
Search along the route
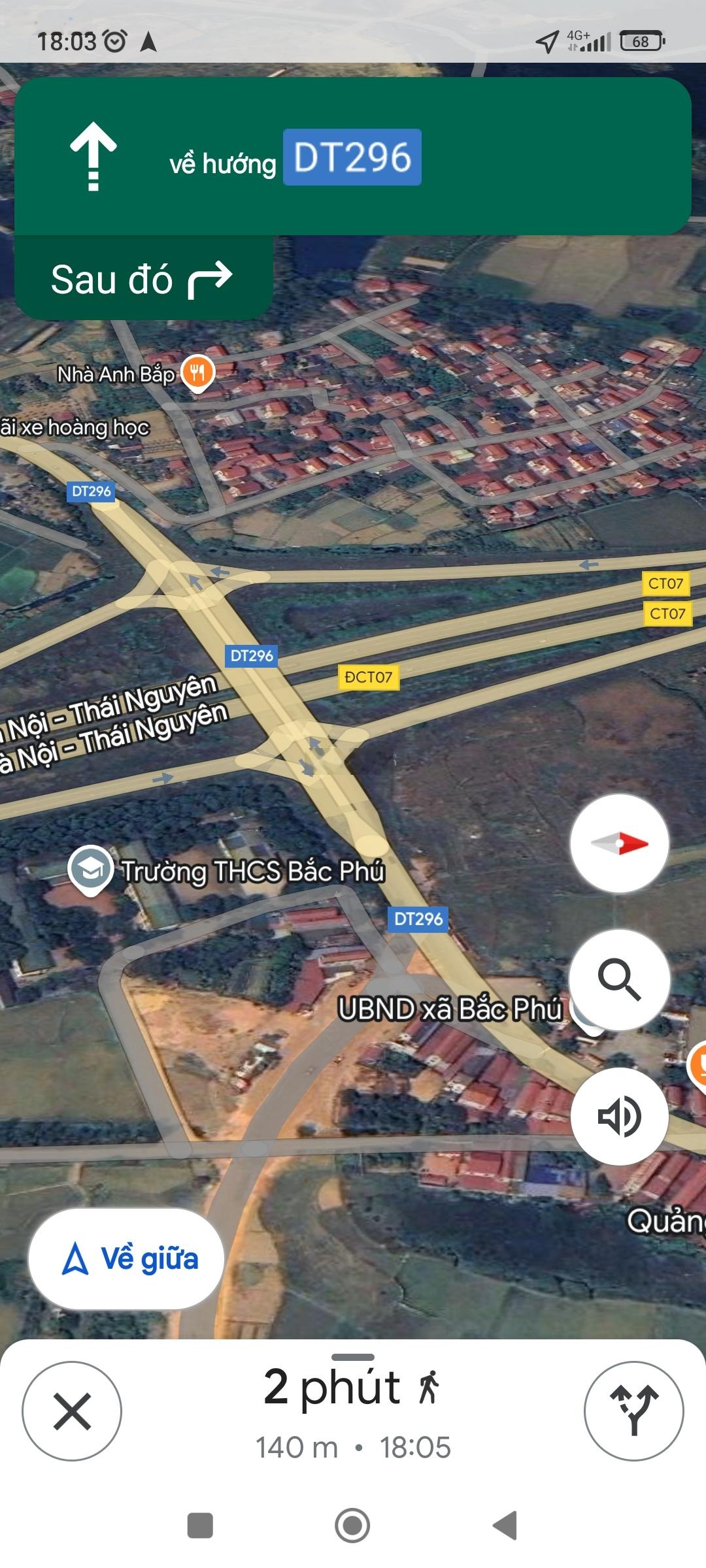pyautogui.click(x=619, y=979)
